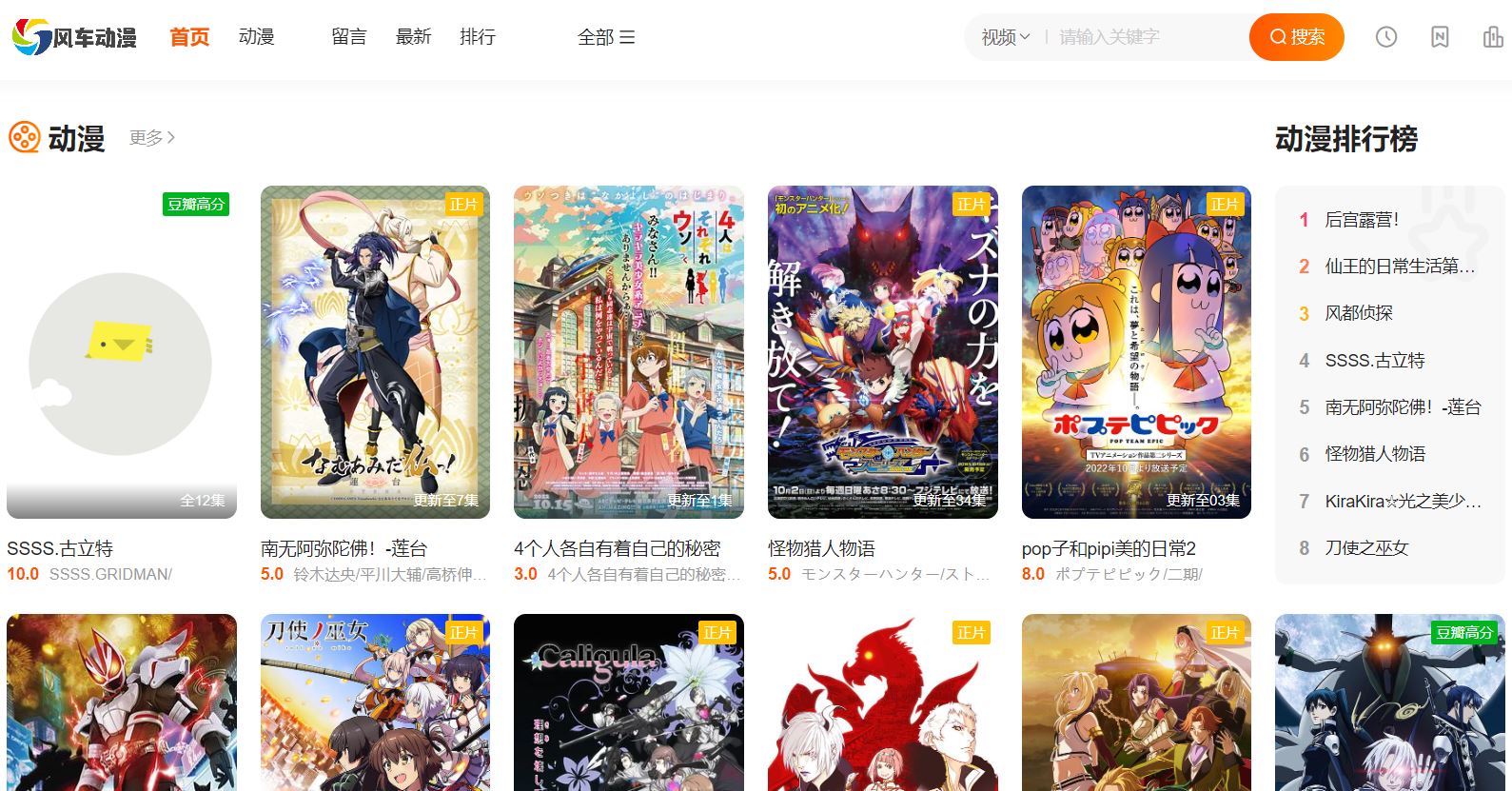Image resolution: width=1512 pixels, height=791 pixels.
Task: Go to the 动漫 navigation tab
Action: (x=257, y=37)
